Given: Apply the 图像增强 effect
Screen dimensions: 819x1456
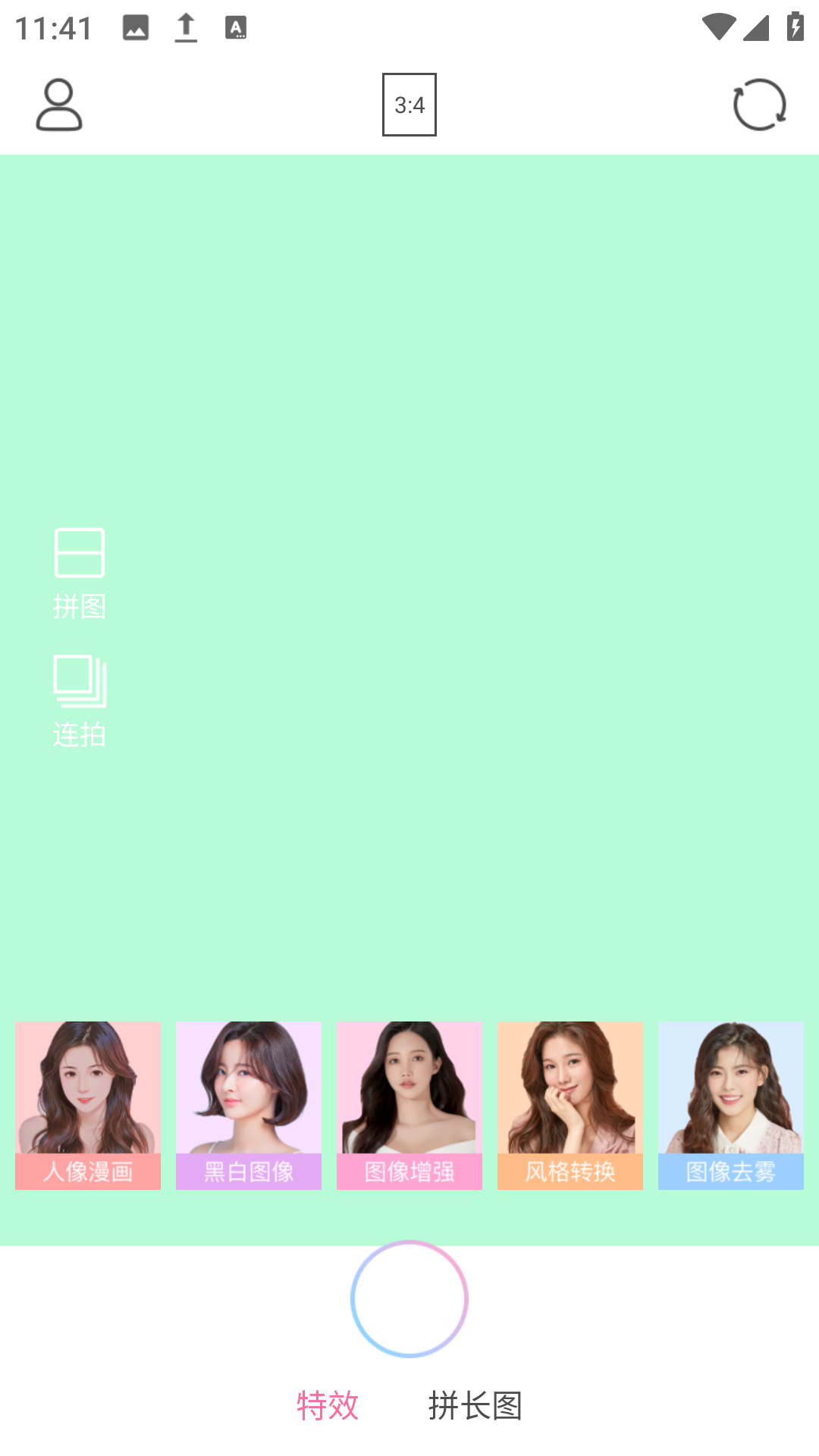Looking at the screenshot, I should coord(409,1105).
